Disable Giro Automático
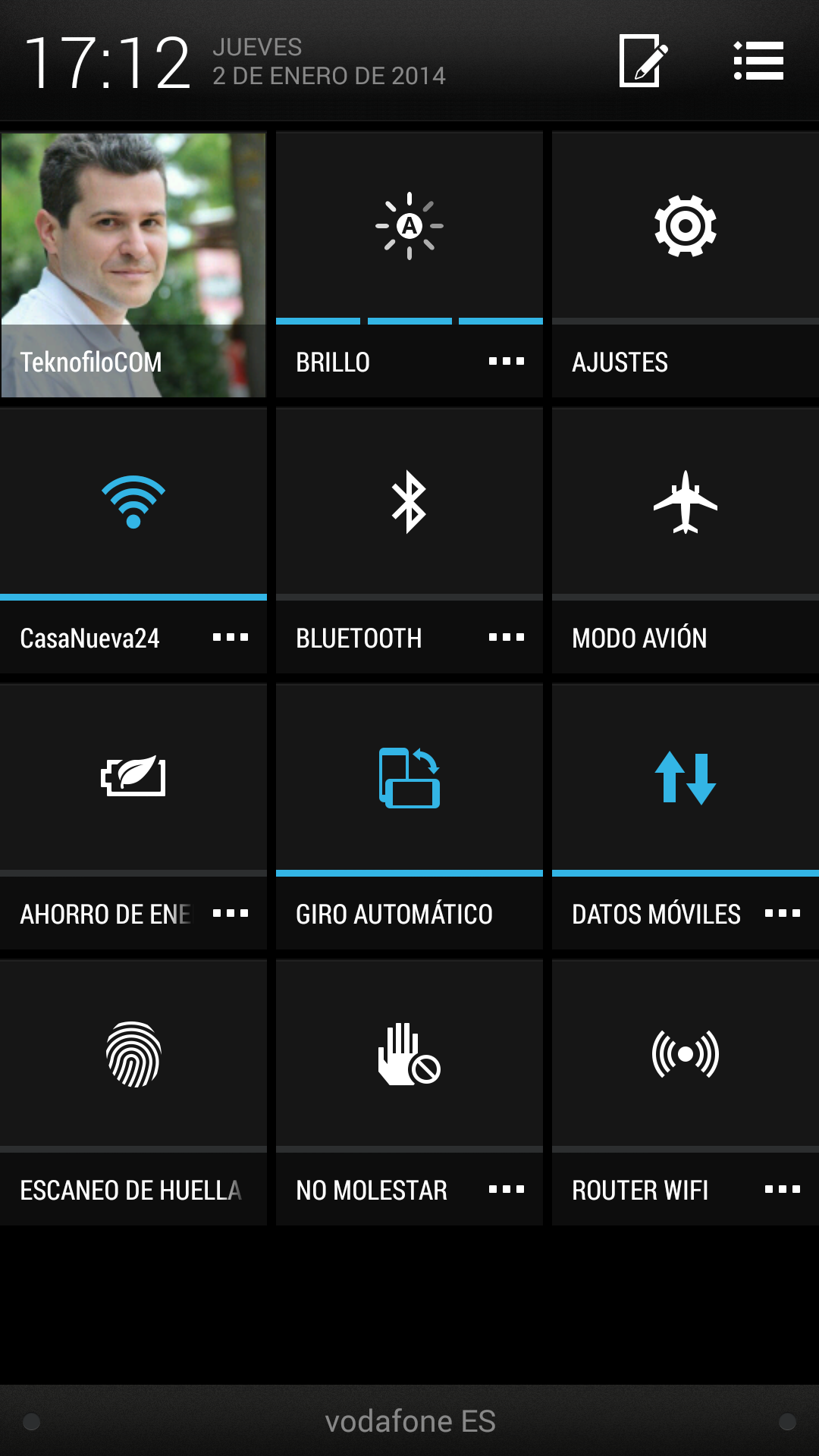Viewport: 819px width, 1456px height. click(409, 777)
